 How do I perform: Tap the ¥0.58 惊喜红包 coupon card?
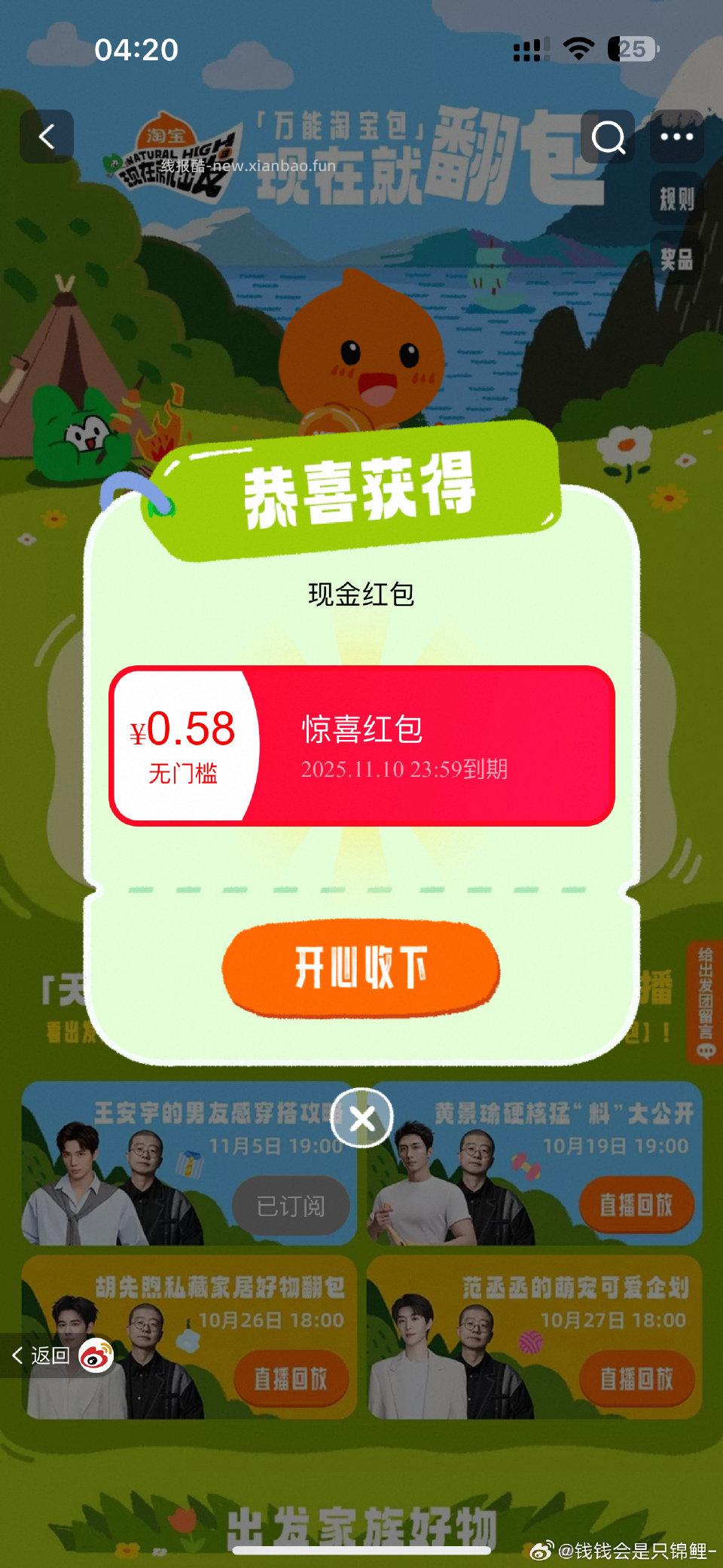(361, 742)
